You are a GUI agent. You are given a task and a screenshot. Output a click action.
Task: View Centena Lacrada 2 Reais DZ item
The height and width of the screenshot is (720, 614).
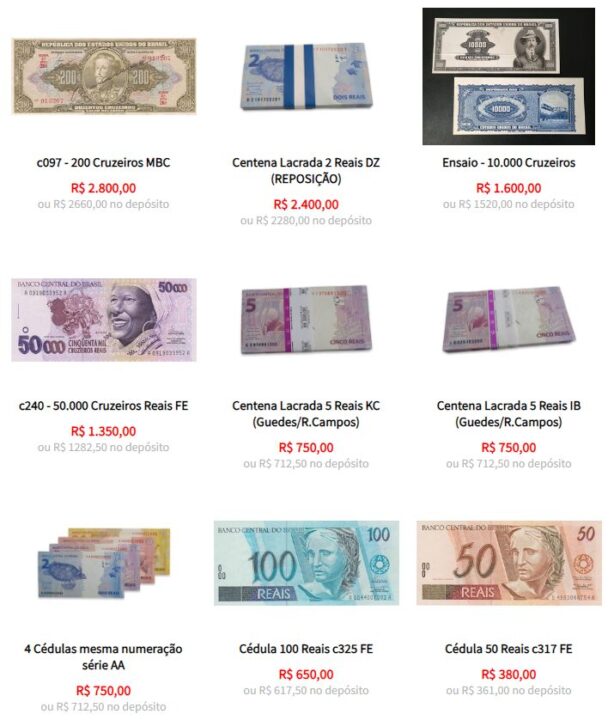(x=306, y=170)
